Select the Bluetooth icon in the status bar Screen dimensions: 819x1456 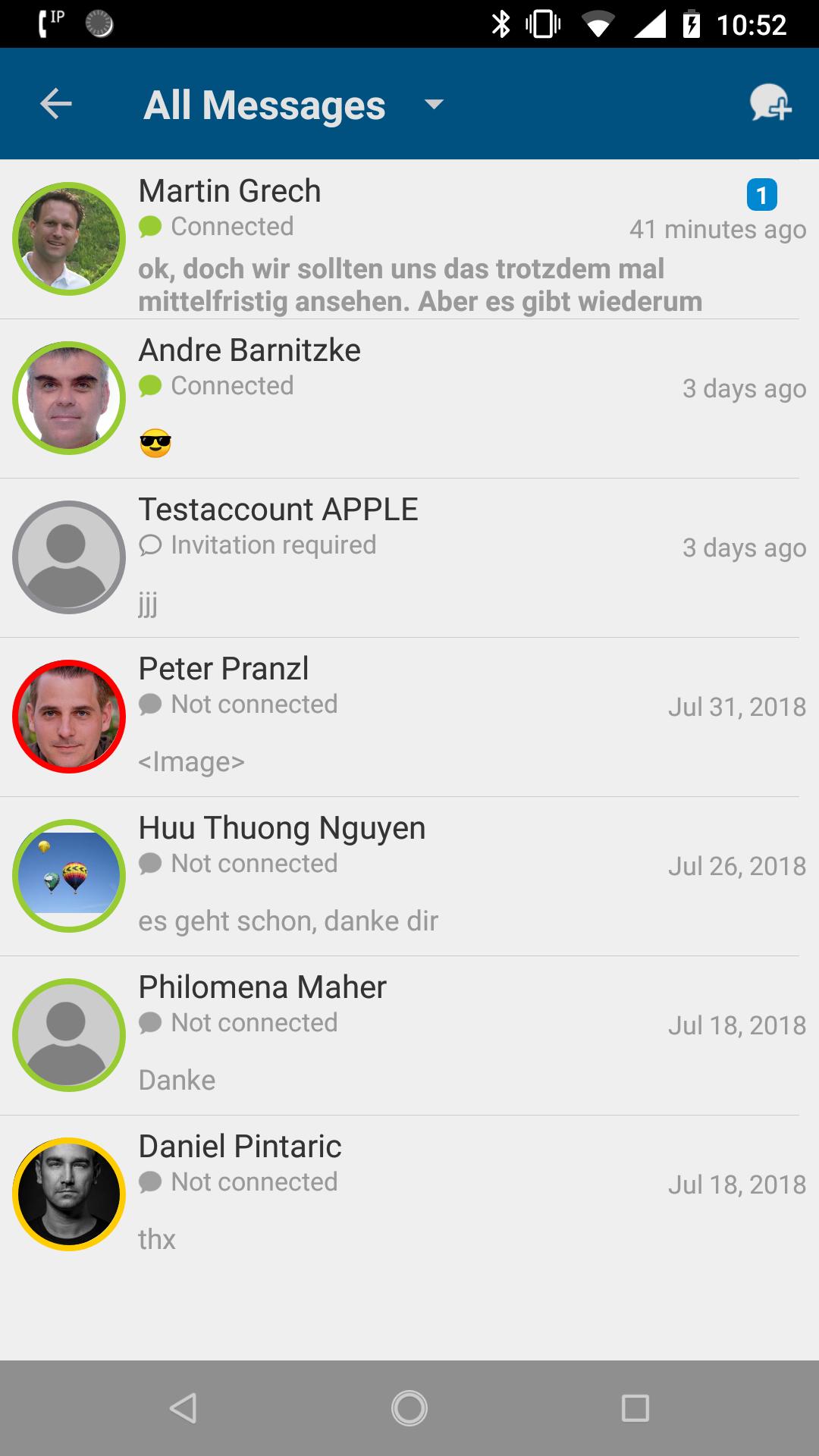(x=500, y=24)
